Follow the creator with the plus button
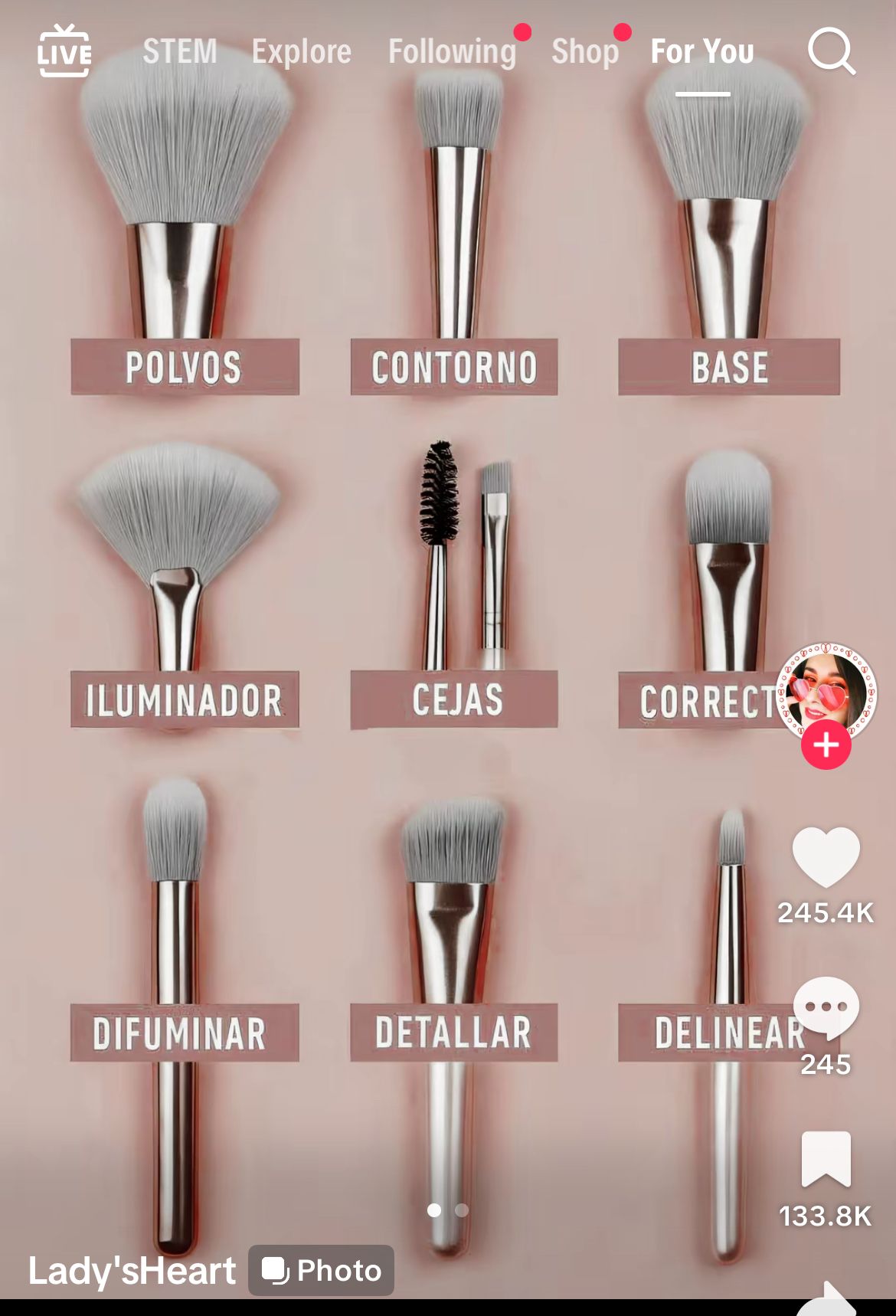 coord(826,745)
